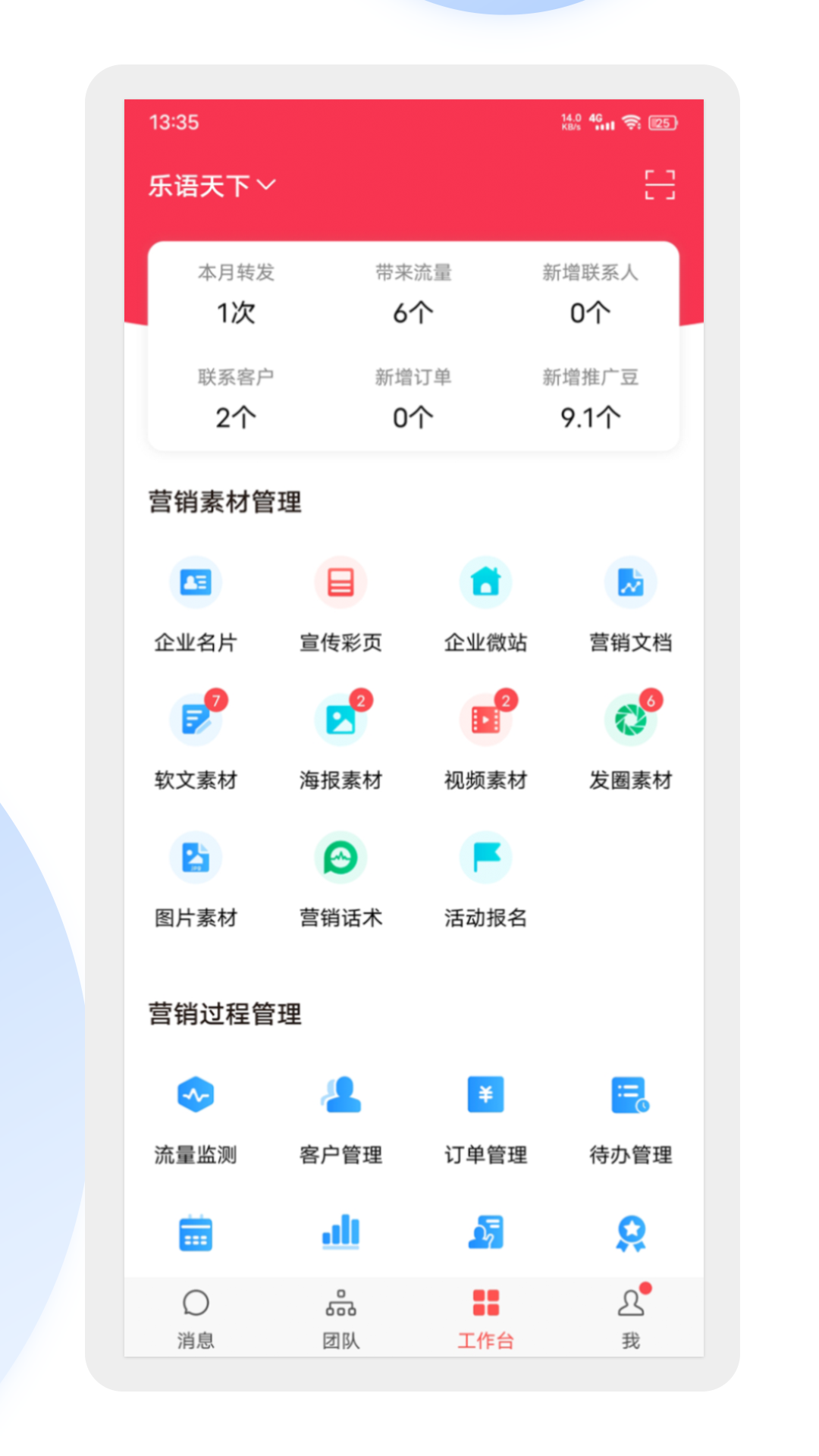Open the QR code scan icon

pos(659,184)
